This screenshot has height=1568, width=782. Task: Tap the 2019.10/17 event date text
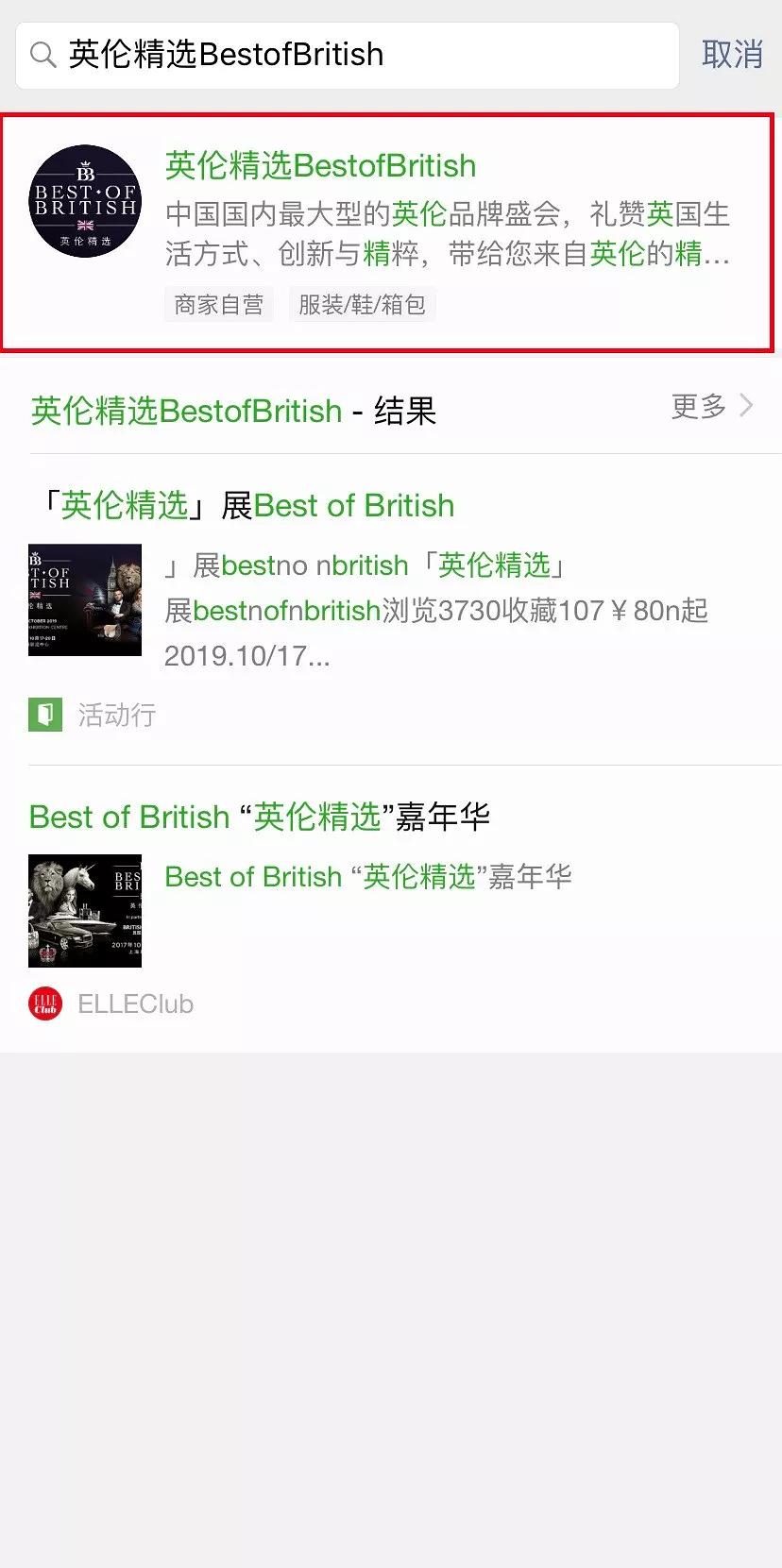click(x=247, y=655)
